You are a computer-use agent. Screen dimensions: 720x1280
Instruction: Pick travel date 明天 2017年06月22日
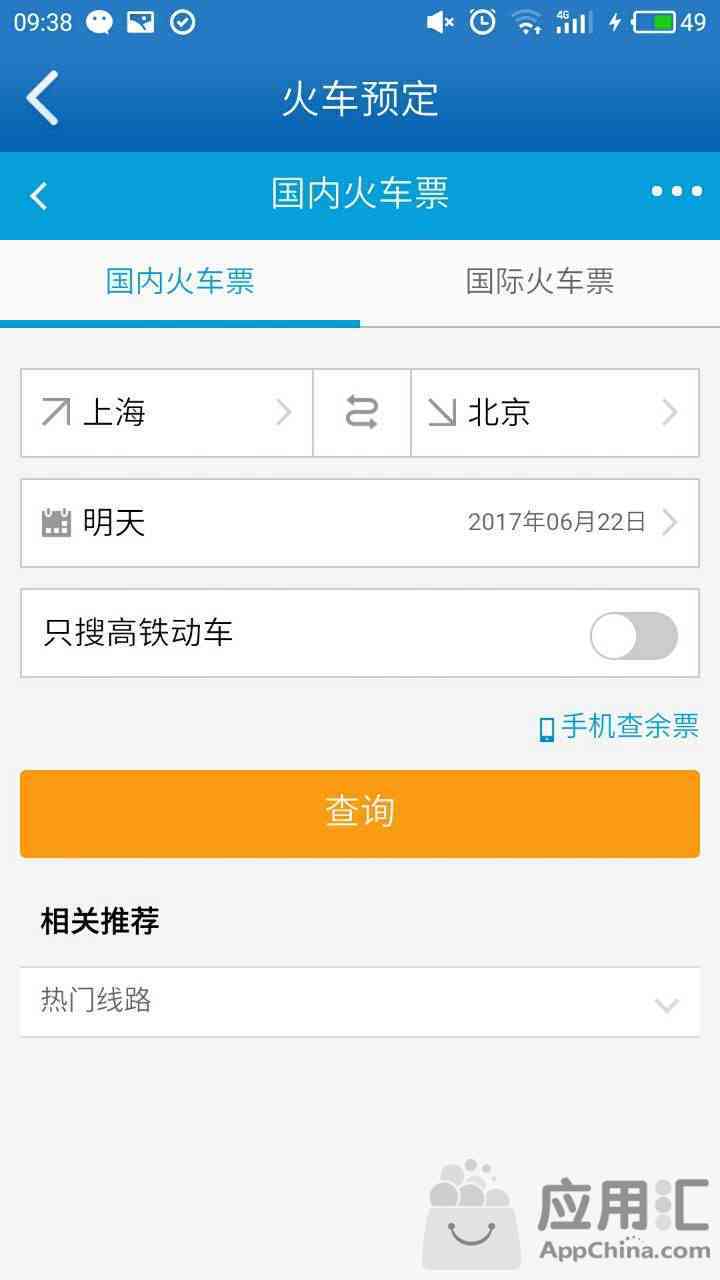pyautogui.click(x=360, y=523)
